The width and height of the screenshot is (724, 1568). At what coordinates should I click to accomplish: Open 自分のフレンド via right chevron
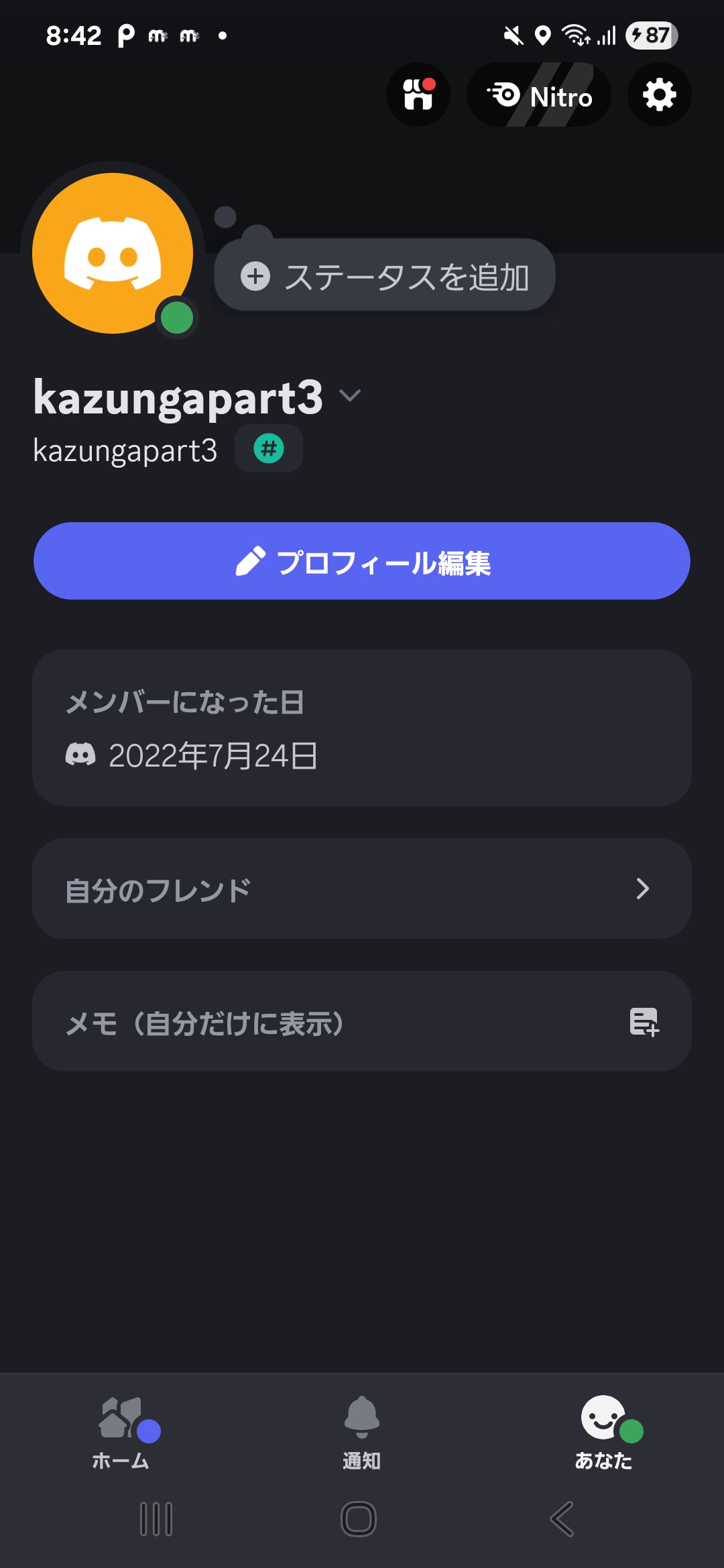point(643,889)
